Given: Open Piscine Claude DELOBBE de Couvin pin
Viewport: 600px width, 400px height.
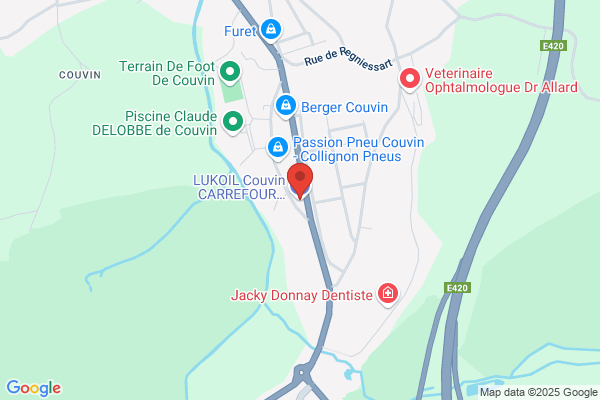Looking at the screenshot, I should coord(233,122).
